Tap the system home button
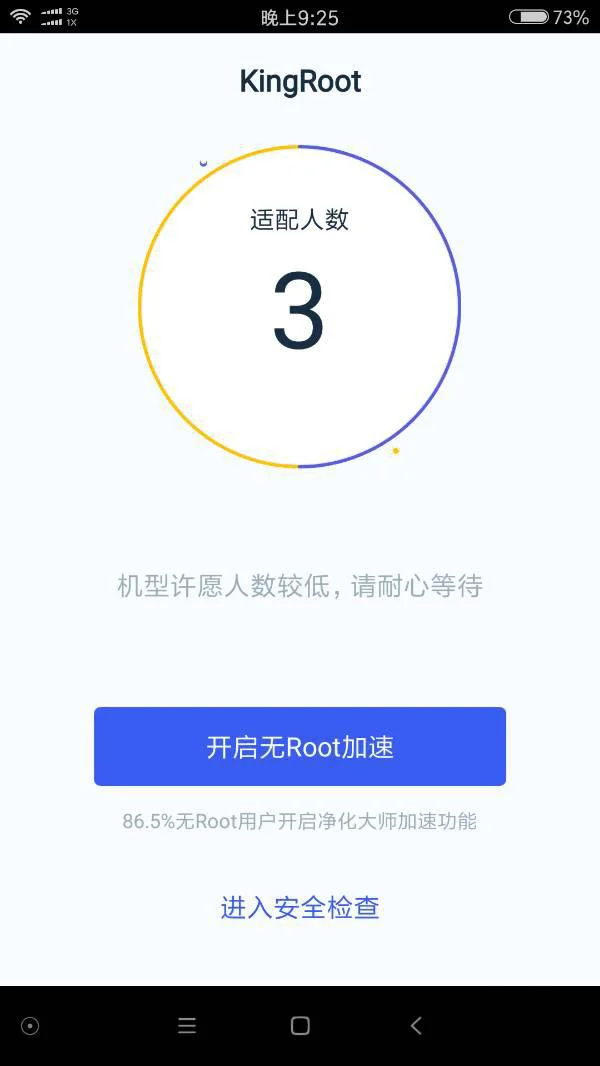600x1066 pixels. click(x=300, y=1025)
